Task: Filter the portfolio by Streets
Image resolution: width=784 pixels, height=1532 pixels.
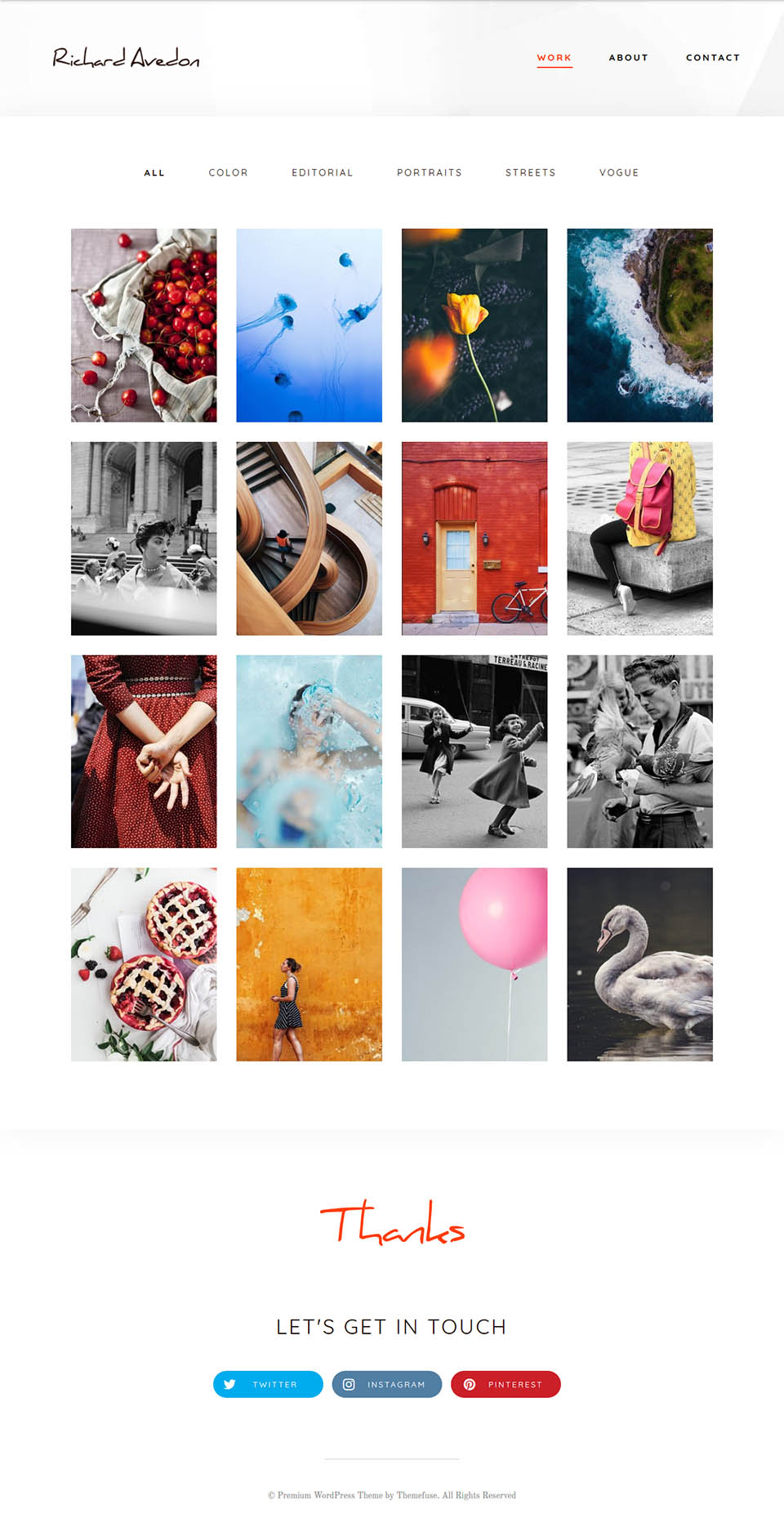Action: (530, 173)
